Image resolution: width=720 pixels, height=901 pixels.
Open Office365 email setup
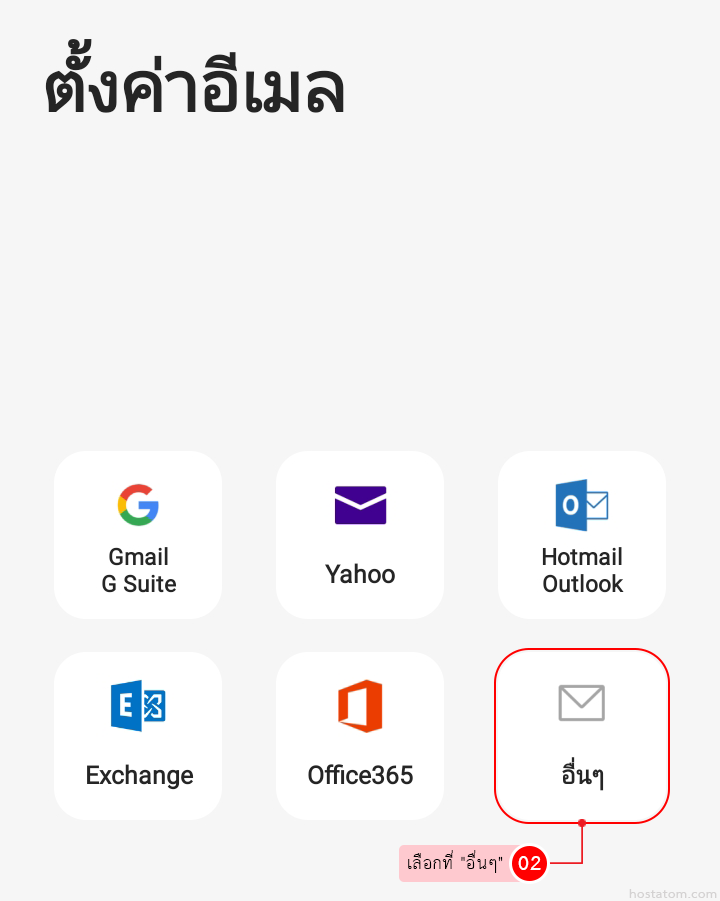coord(360,736)
